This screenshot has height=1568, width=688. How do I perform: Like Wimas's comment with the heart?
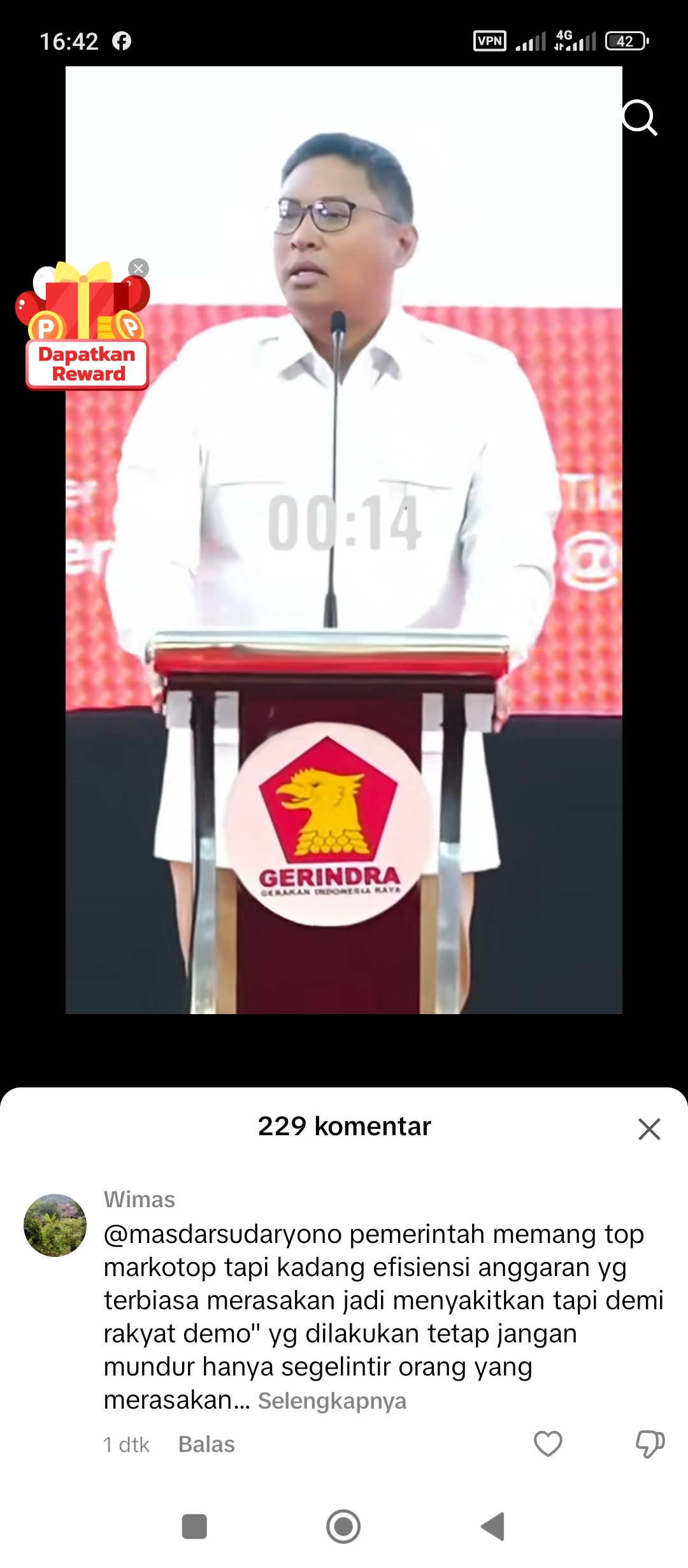click(548, 1444)
